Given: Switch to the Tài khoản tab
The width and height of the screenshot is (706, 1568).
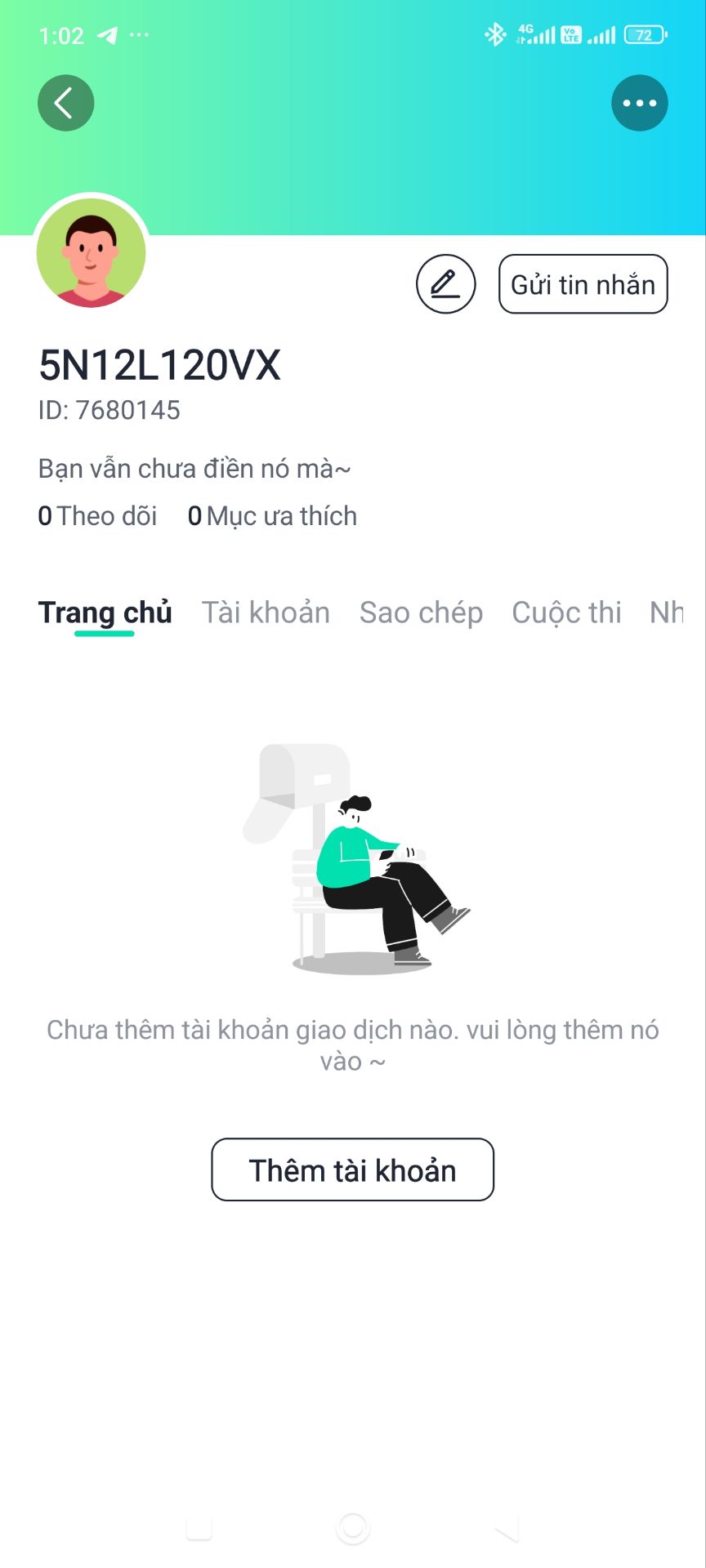Looking at the screenshot, I should point(266,612).
